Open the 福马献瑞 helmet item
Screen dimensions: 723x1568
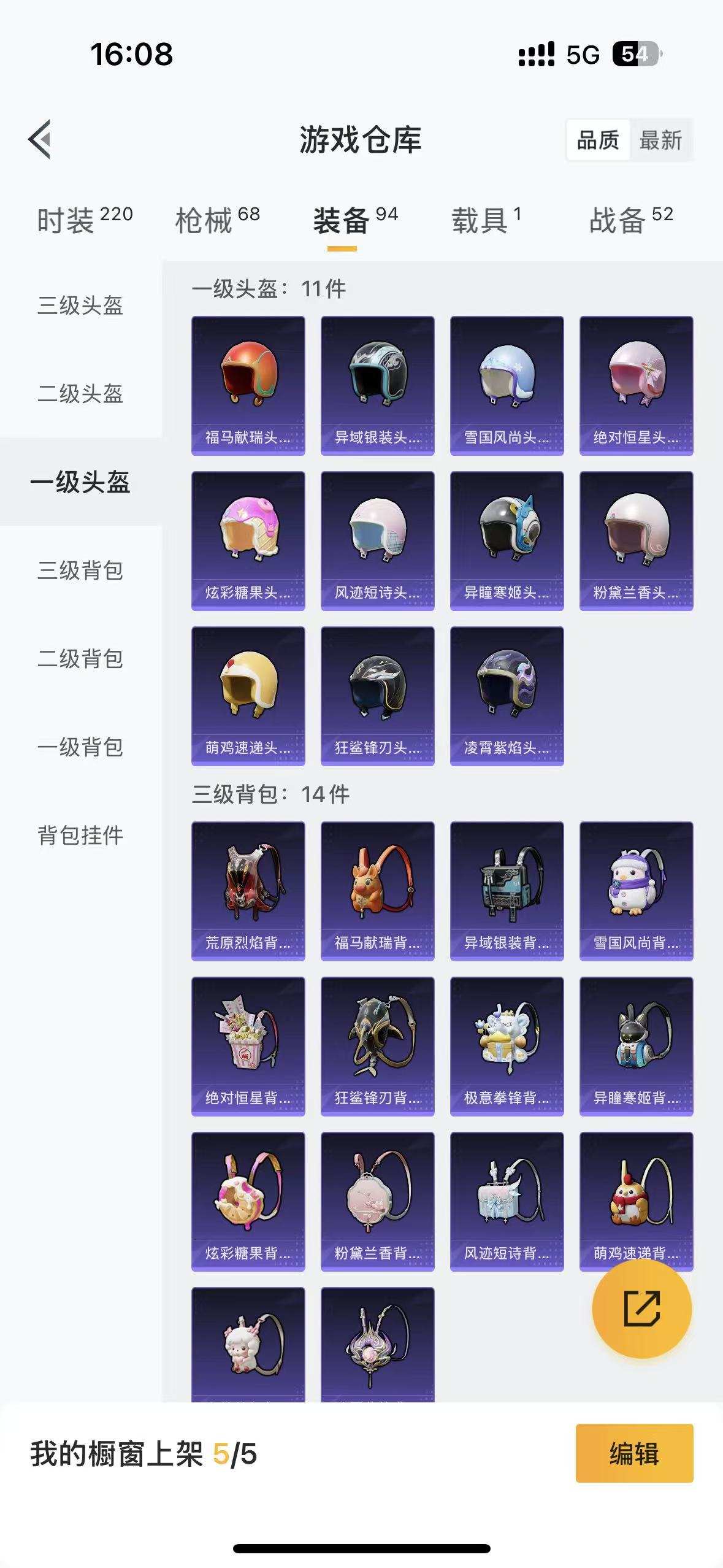click(x=248, y=385)
